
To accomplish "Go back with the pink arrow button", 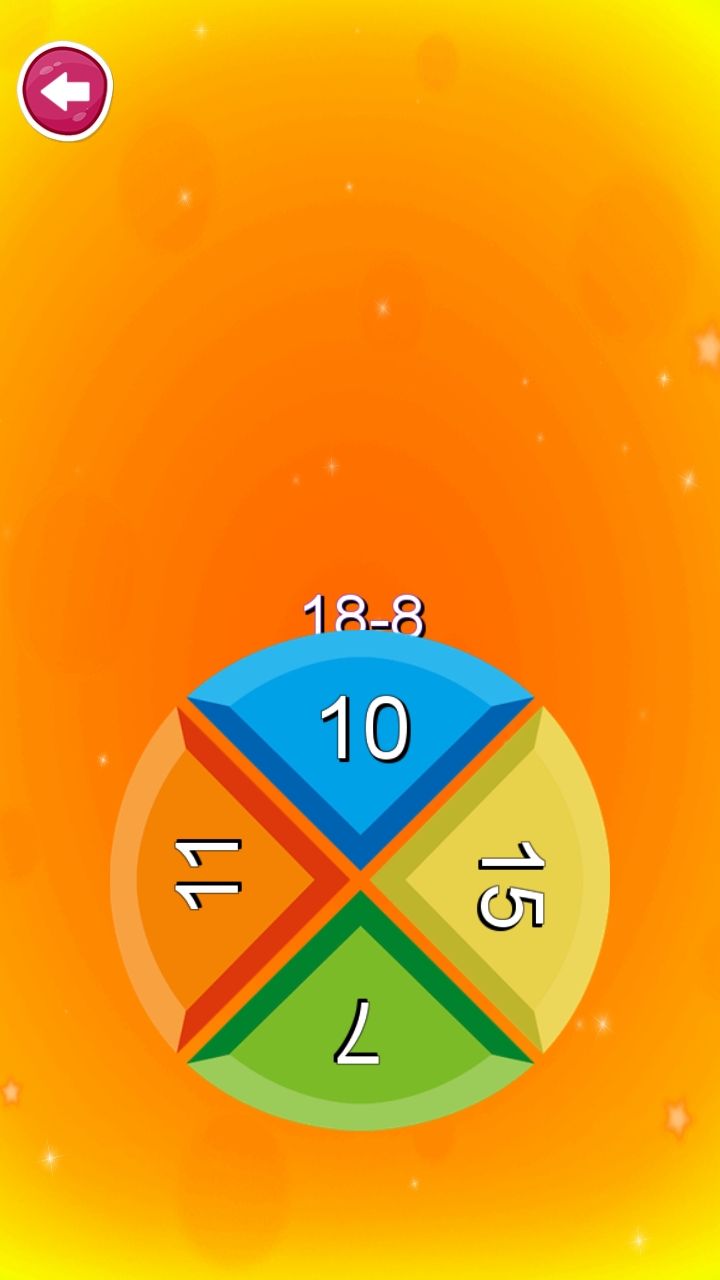I will (65, 91).
